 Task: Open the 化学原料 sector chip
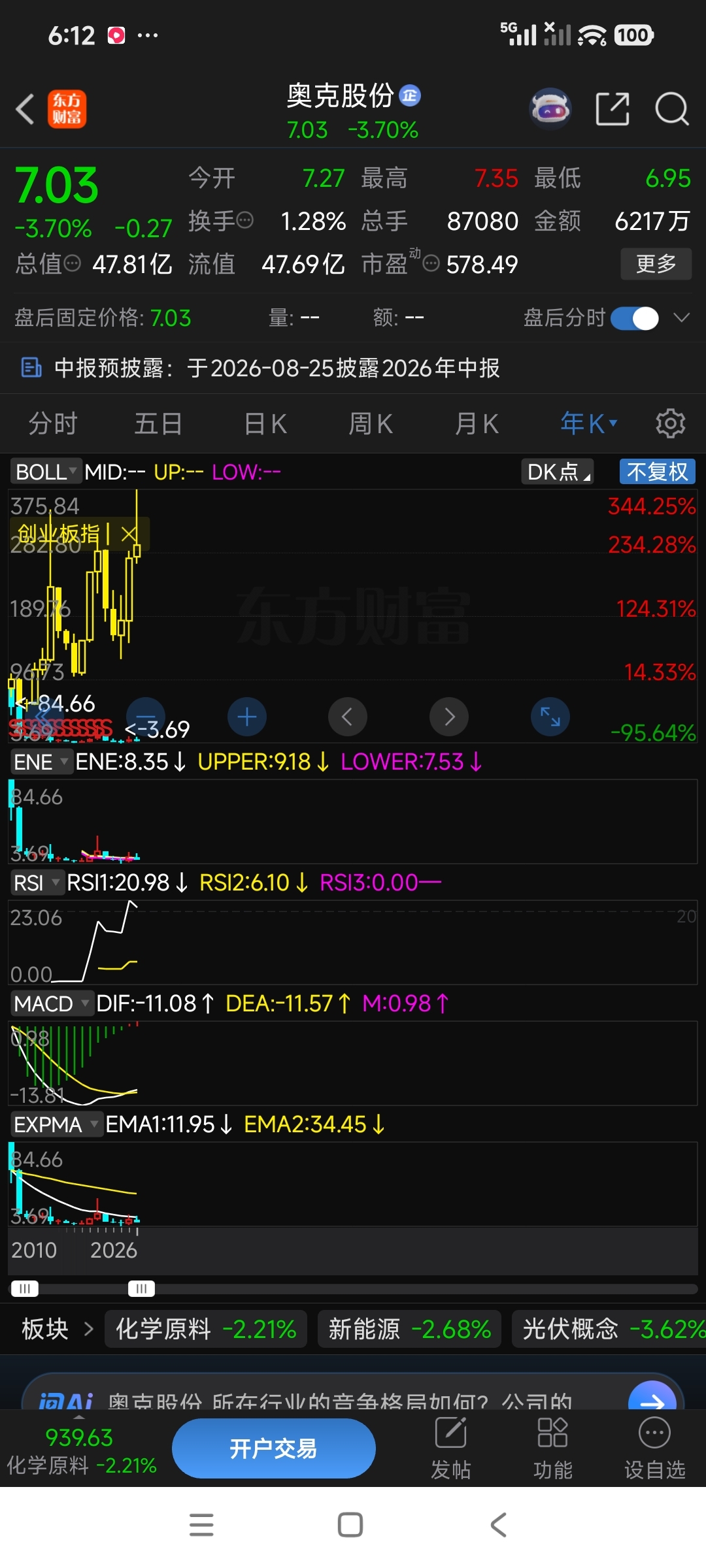click(206, 1329)
